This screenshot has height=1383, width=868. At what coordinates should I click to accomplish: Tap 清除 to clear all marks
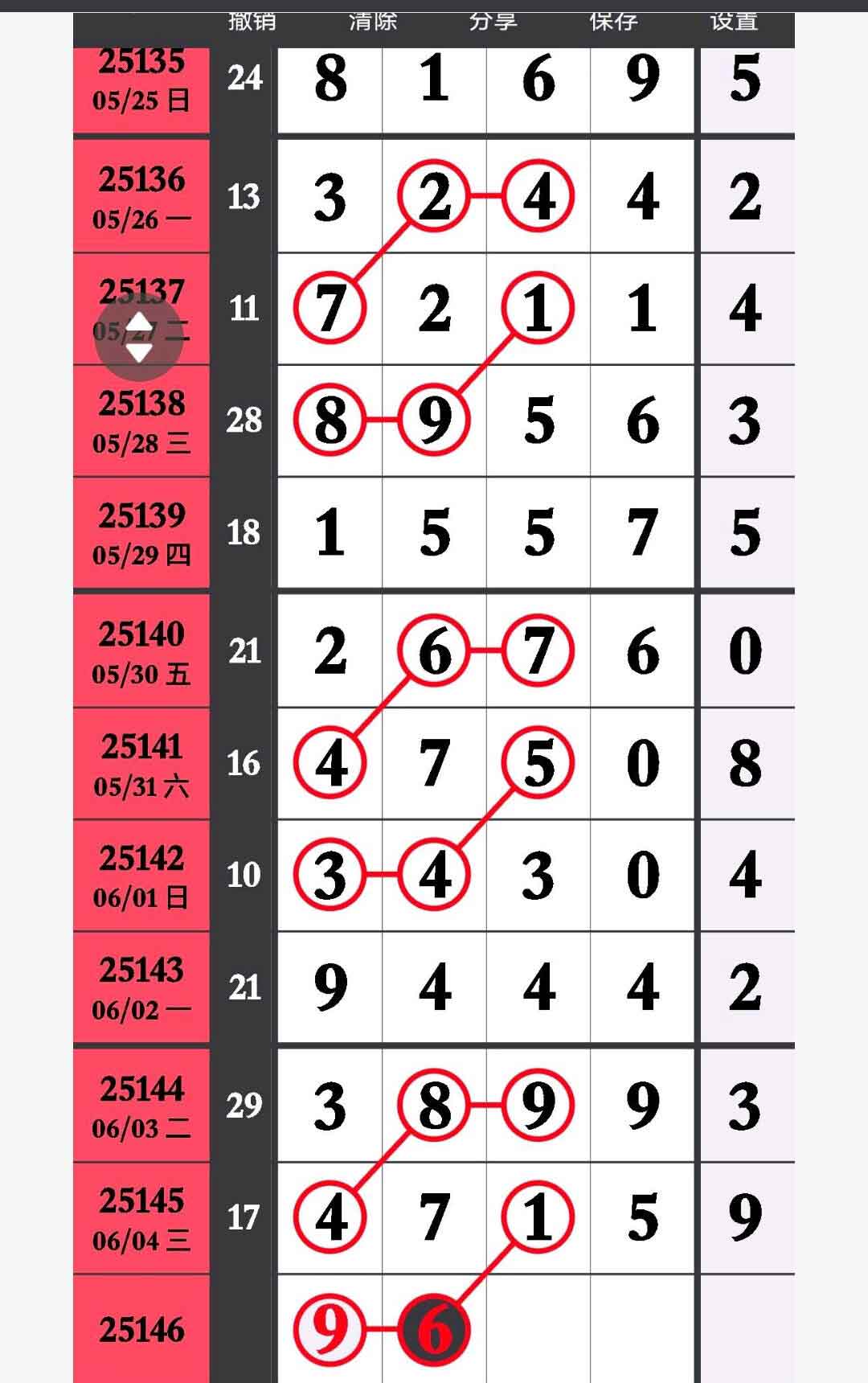tap(373, 23)
